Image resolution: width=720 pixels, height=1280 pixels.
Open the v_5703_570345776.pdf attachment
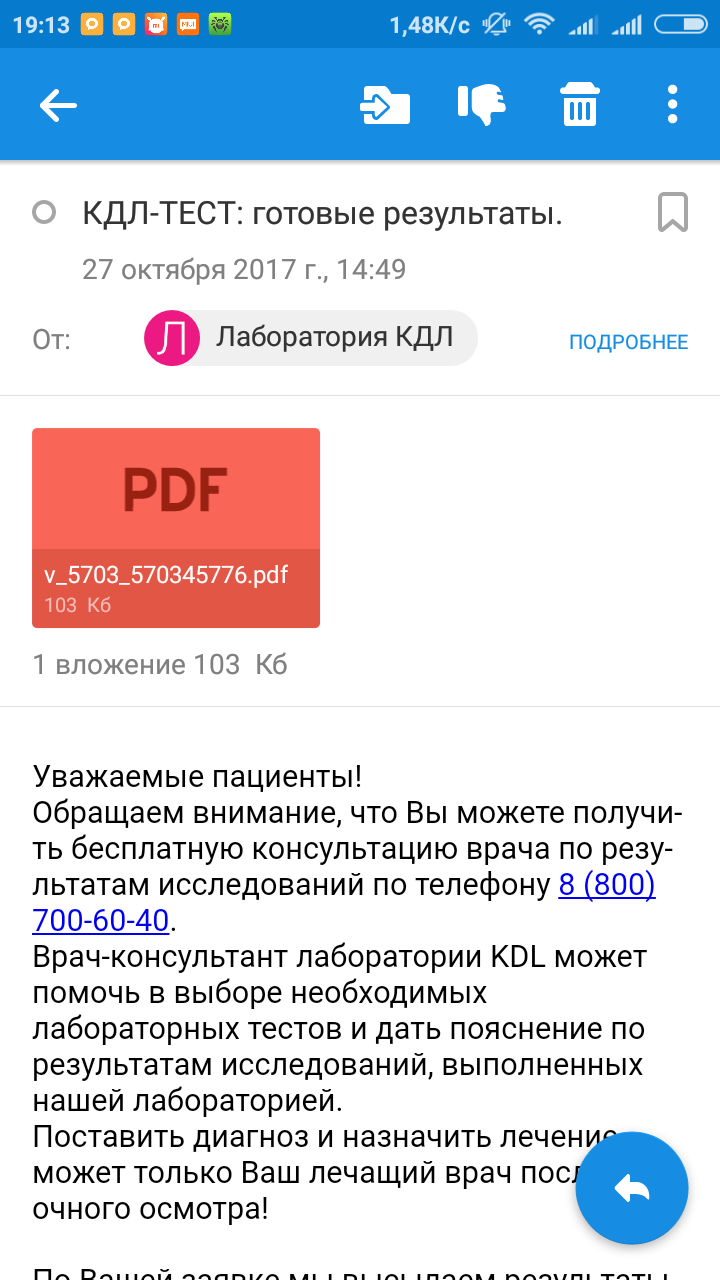(x=176, y=527)
